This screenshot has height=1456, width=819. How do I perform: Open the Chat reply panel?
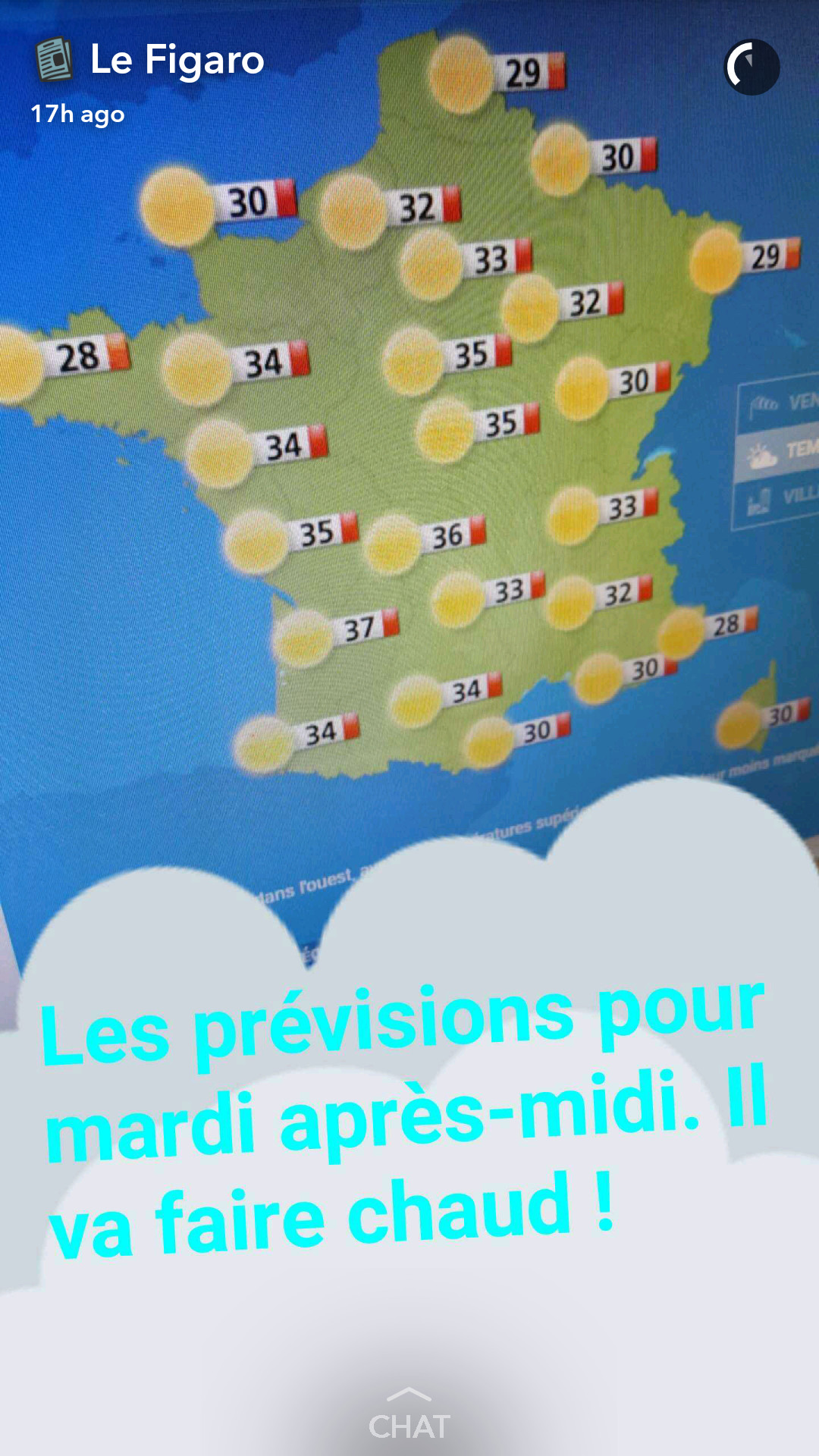click(409, 1417)
